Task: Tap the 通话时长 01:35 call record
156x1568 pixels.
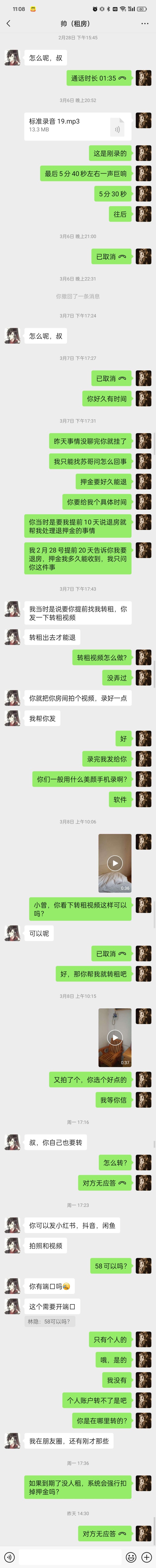Action: click(x=98, y=78)
